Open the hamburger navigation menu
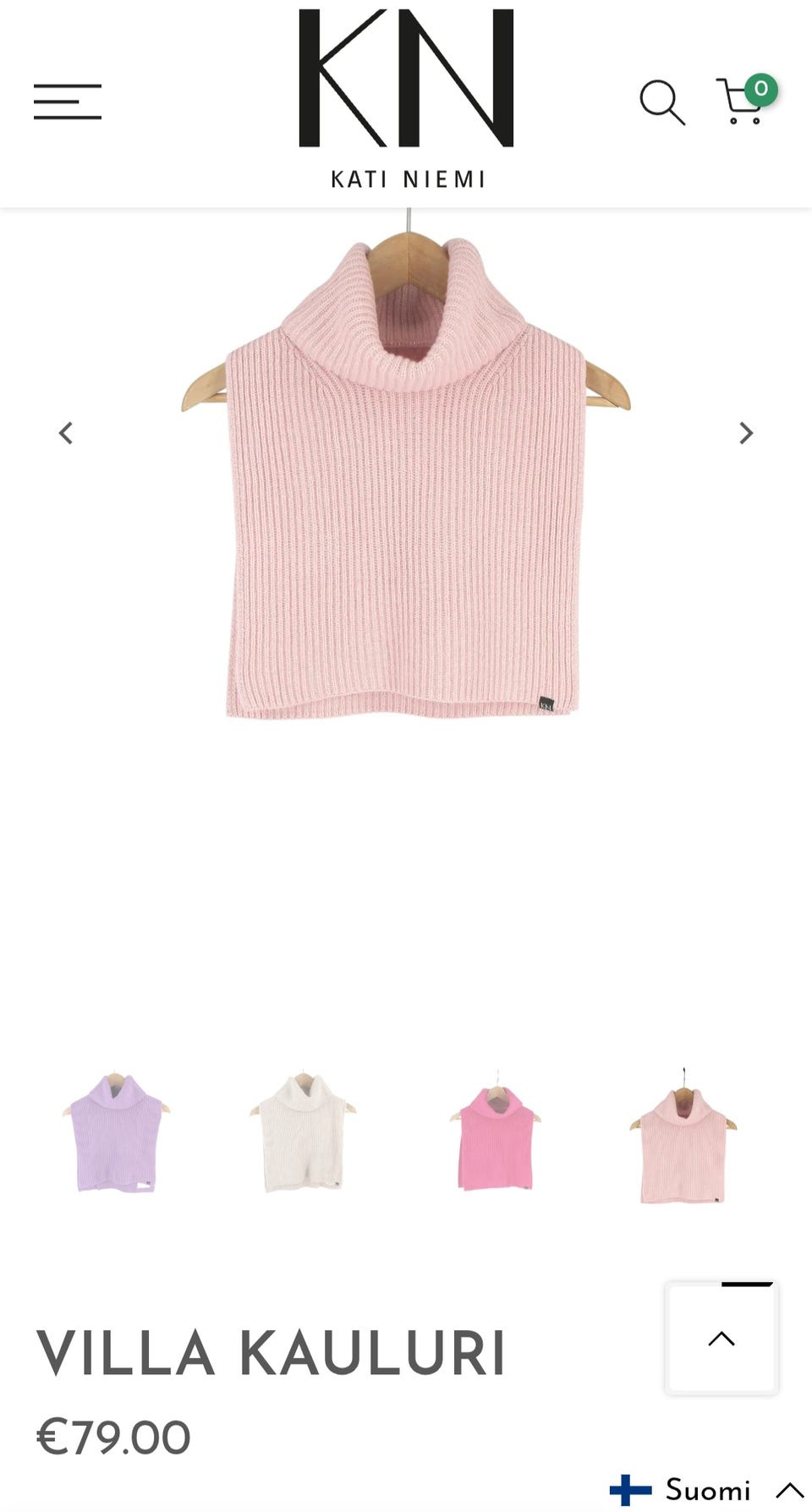The height and width of the screenshot is (1512, 812). click(x=68, y=101)
